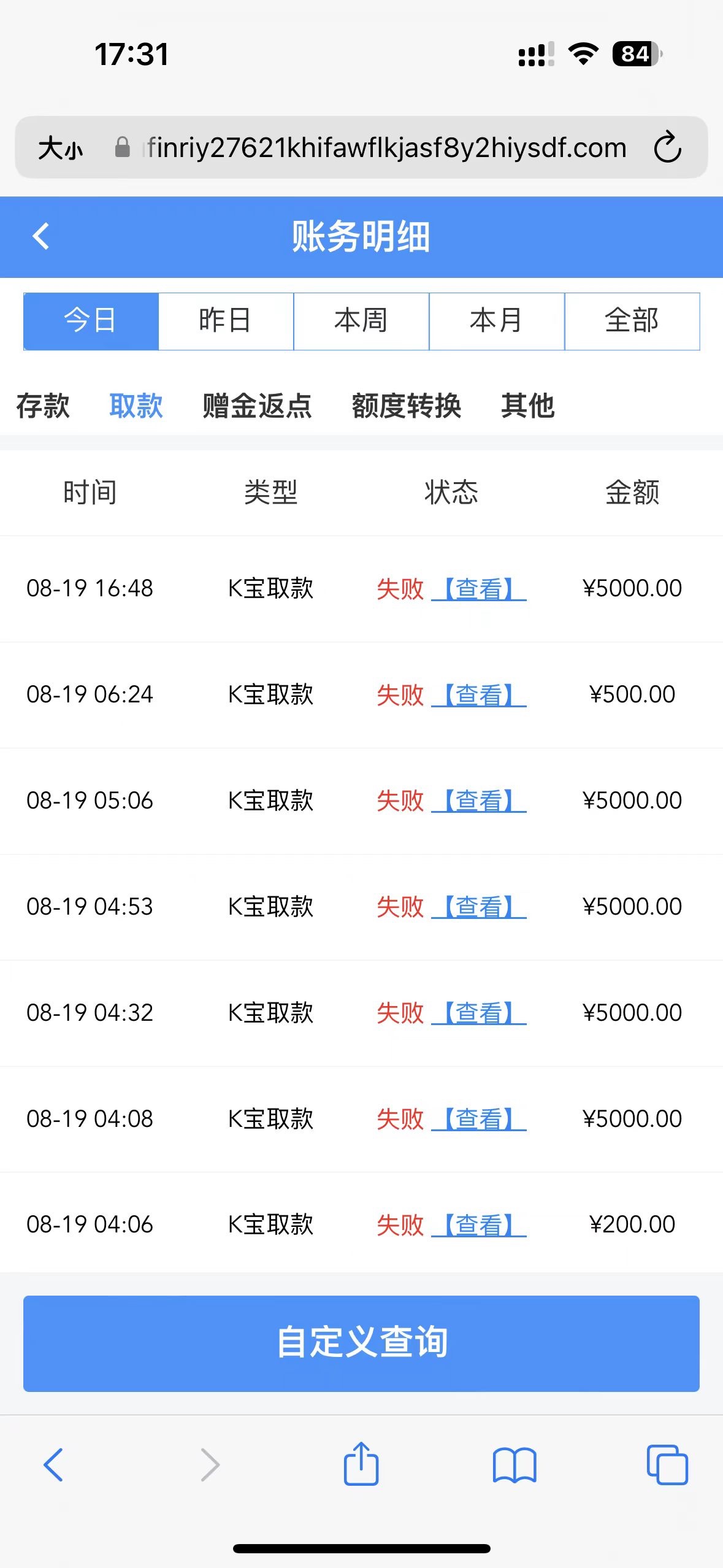This screenshot has height=1568, width=723.
Task: Go back from 账务明细 page
Action: pos(41,237)
